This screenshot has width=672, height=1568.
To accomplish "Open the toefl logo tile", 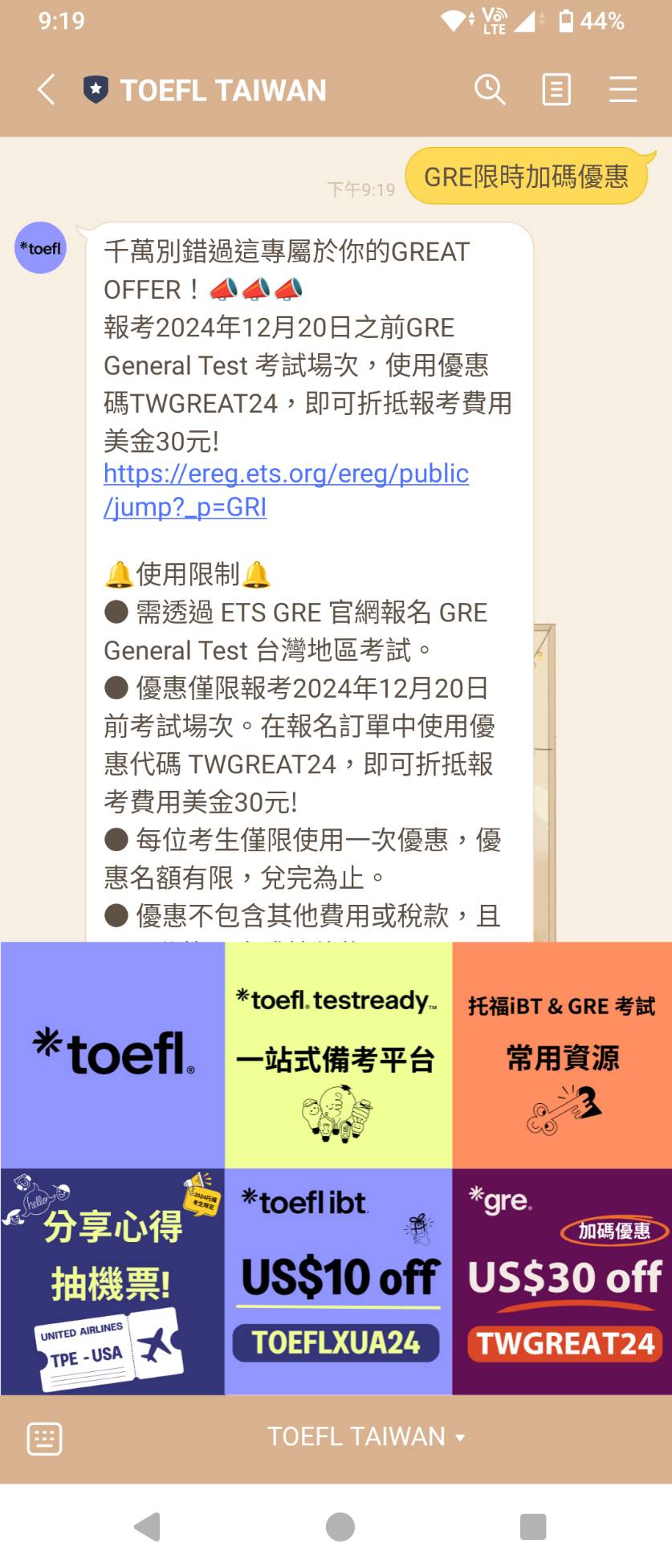I will coord(112,1054).
